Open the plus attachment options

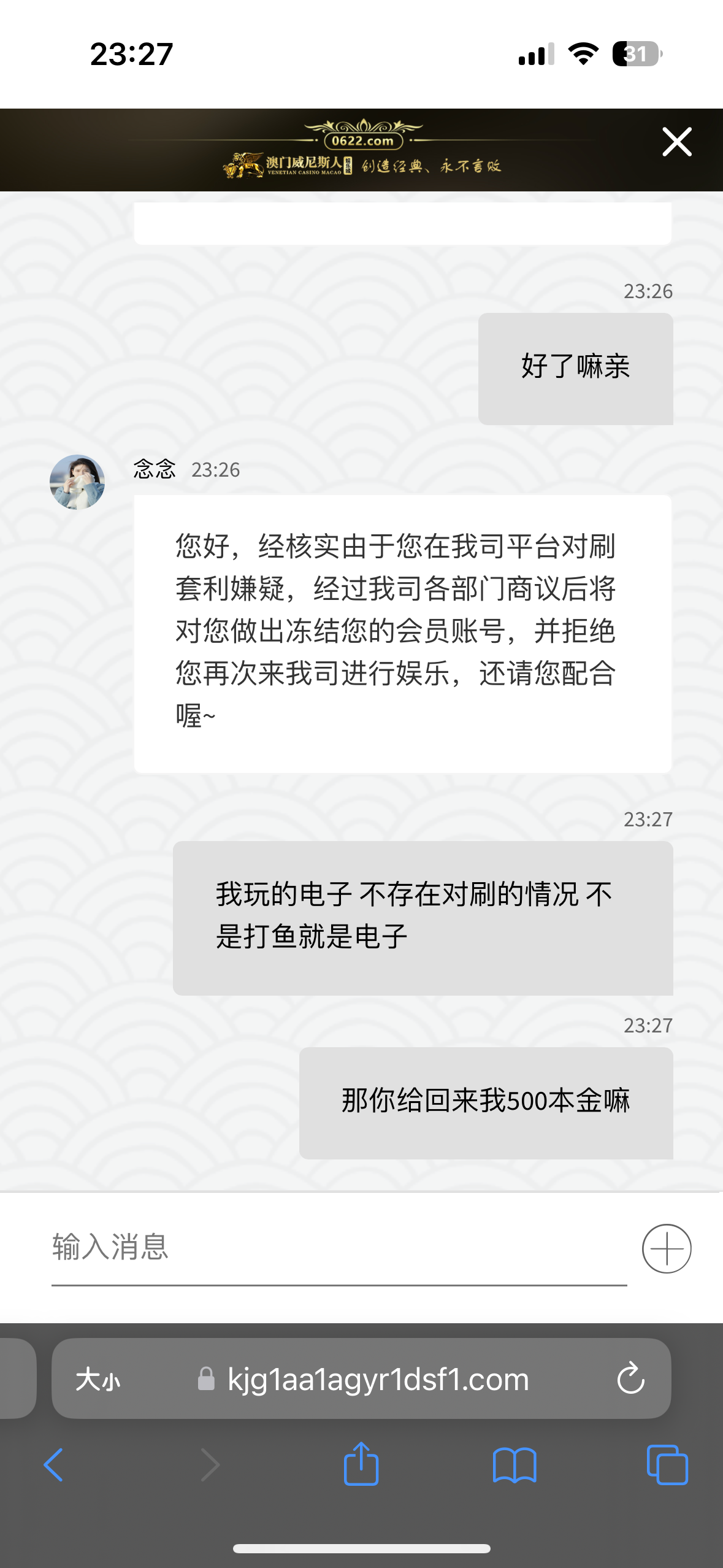coord(667,1248)
